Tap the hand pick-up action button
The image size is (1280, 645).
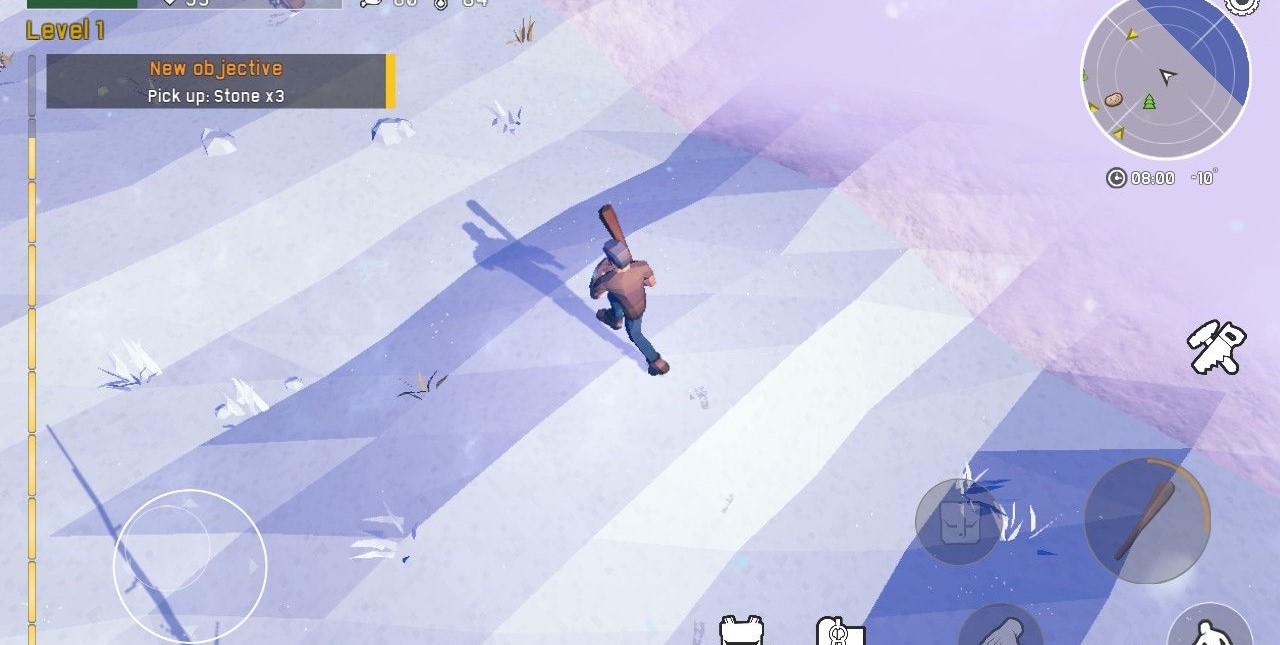coord(1000,630)
